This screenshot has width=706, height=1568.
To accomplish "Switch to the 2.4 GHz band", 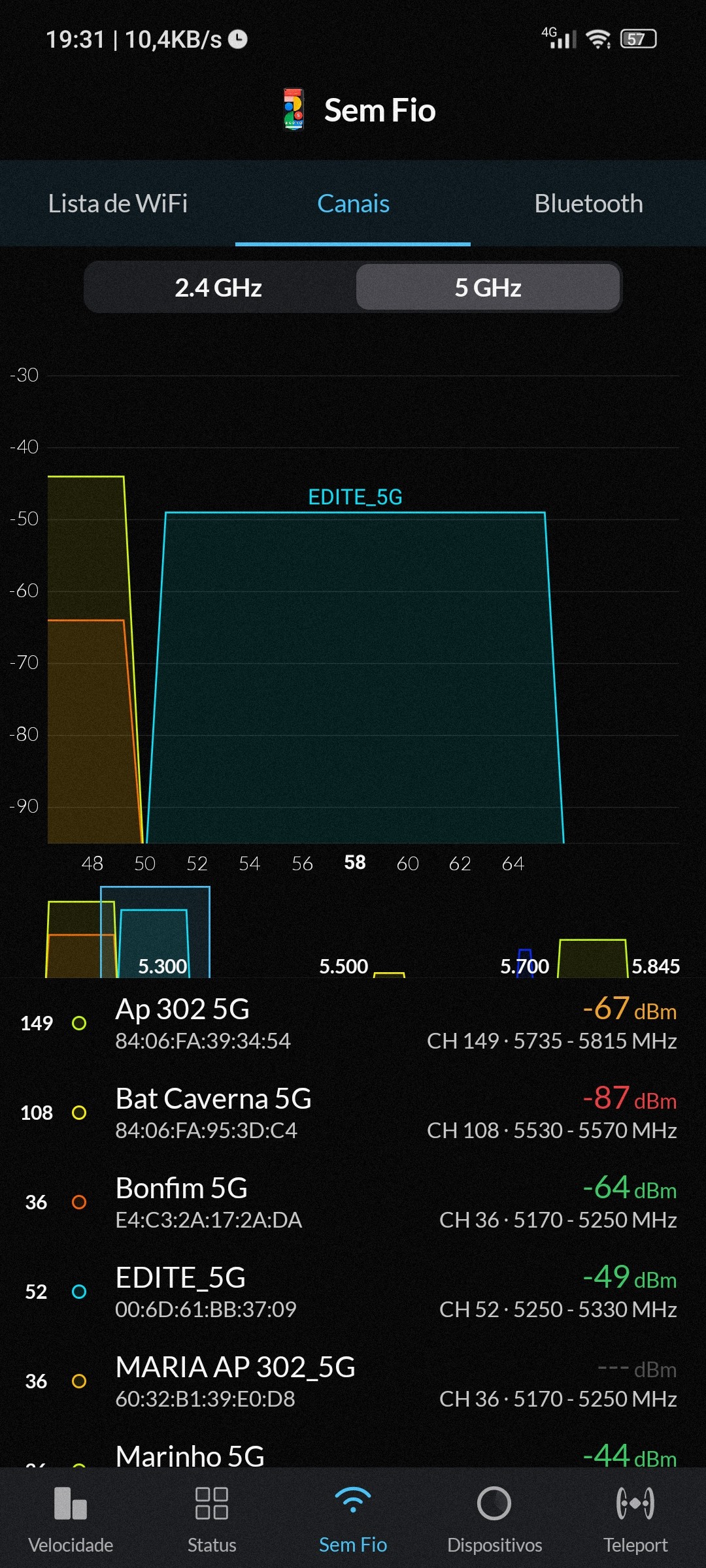I will click(218, 287).
